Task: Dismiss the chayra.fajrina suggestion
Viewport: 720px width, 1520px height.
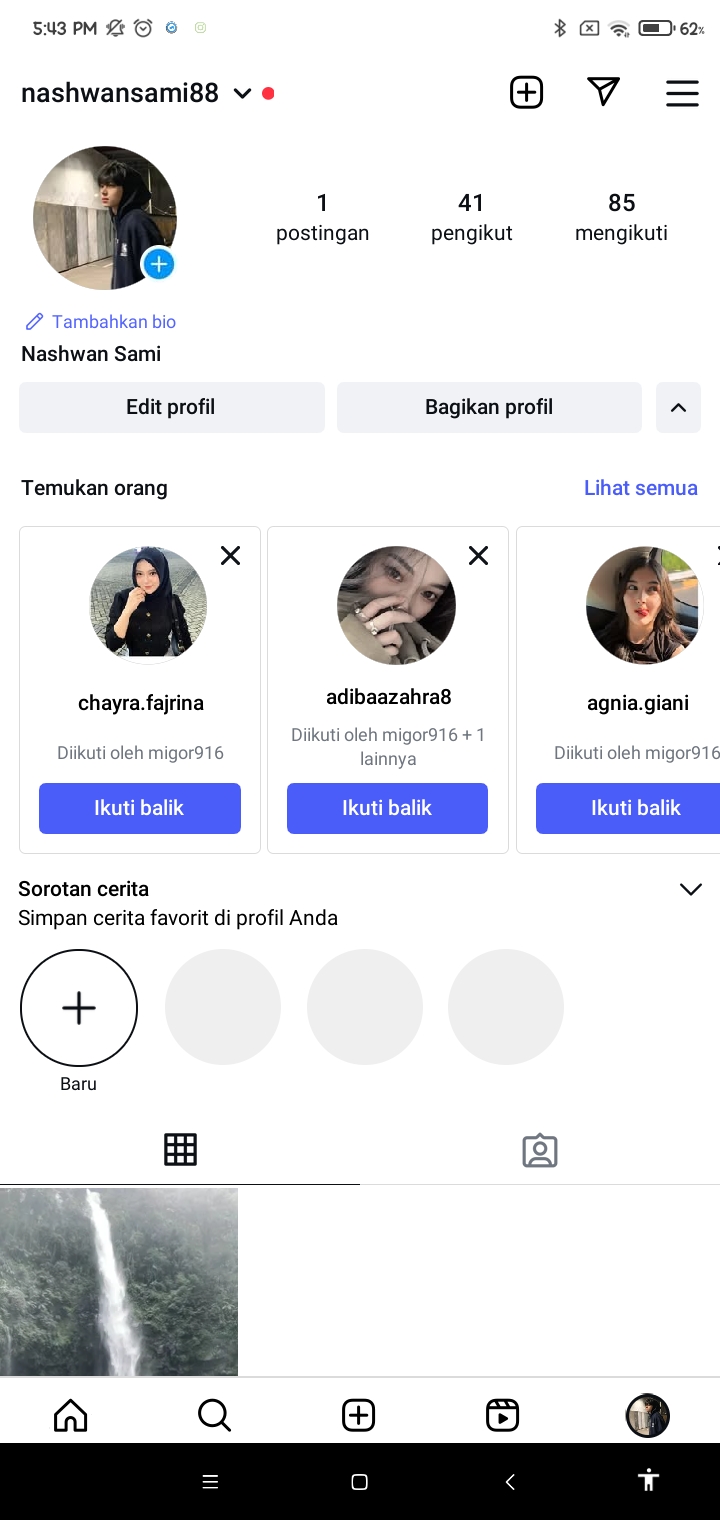Action: pos(231,556)
